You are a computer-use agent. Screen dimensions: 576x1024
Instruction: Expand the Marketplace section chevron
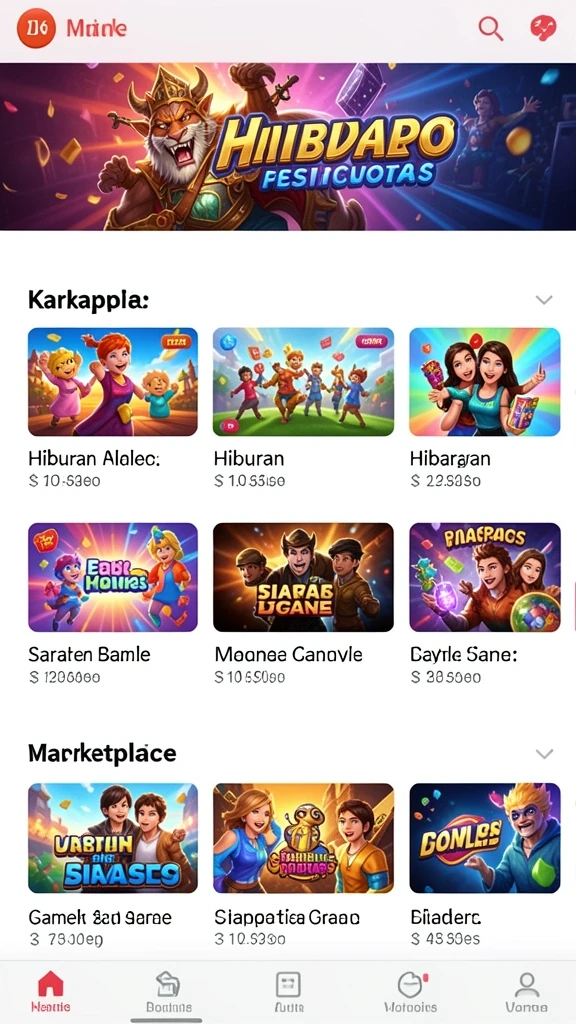coord(544,754)
